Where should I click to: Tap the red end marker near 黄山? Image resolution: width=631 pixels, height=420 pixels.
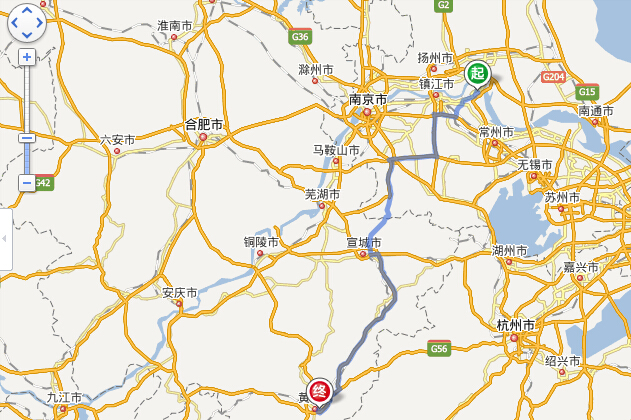[319, 391]
